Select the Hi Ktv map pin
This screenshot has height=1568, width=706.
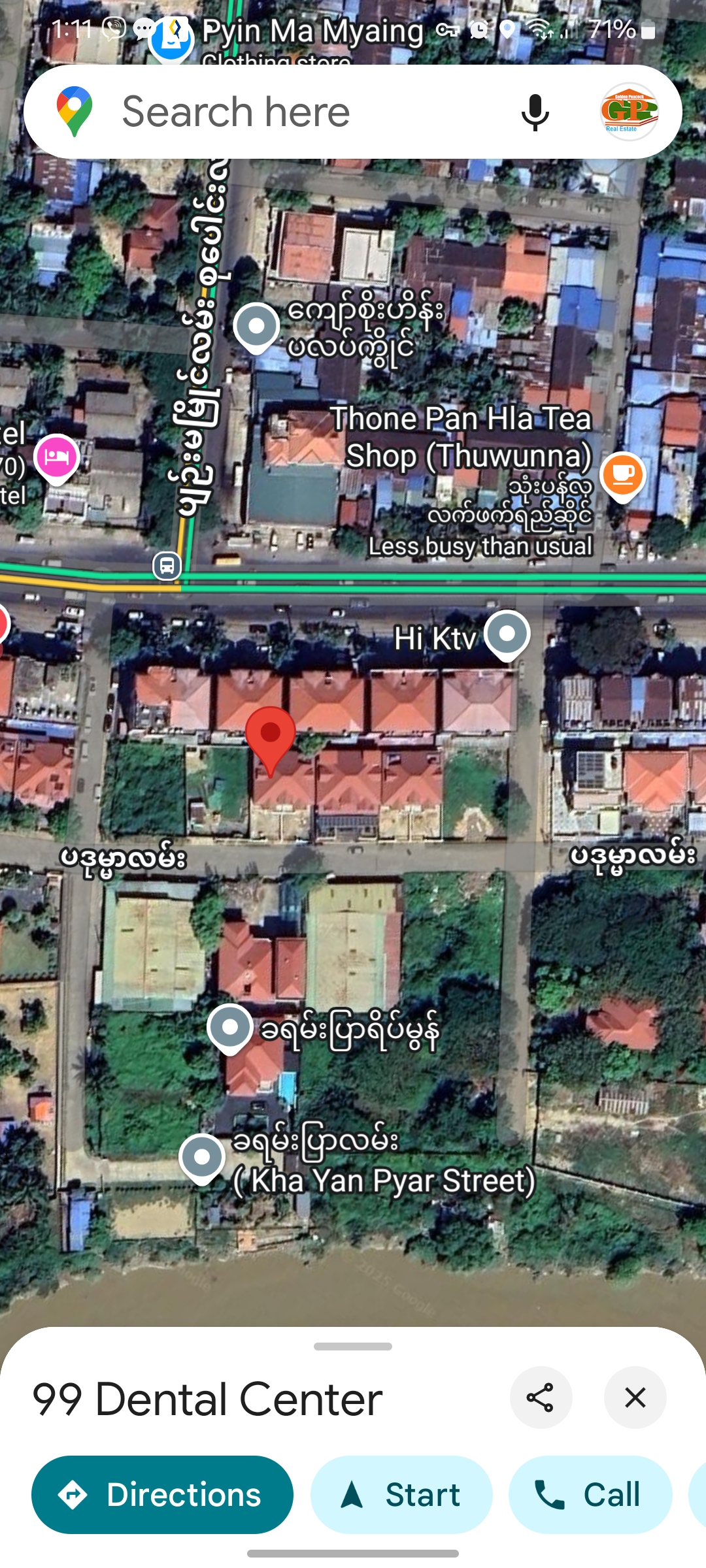507,634
